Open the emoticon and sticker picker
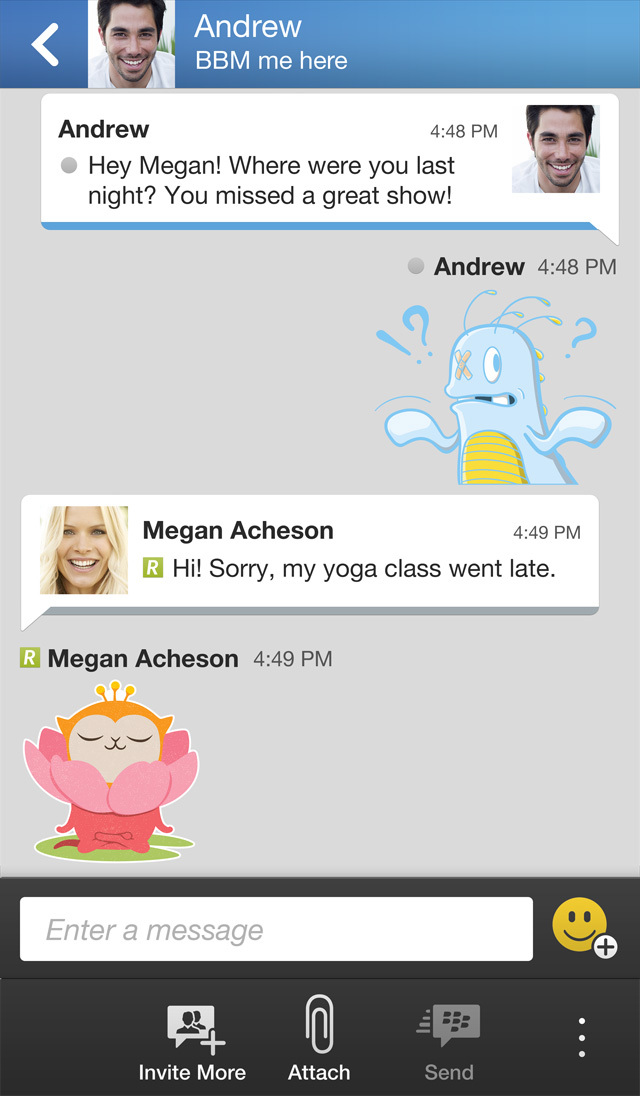640x1096 pixels. 584,927
